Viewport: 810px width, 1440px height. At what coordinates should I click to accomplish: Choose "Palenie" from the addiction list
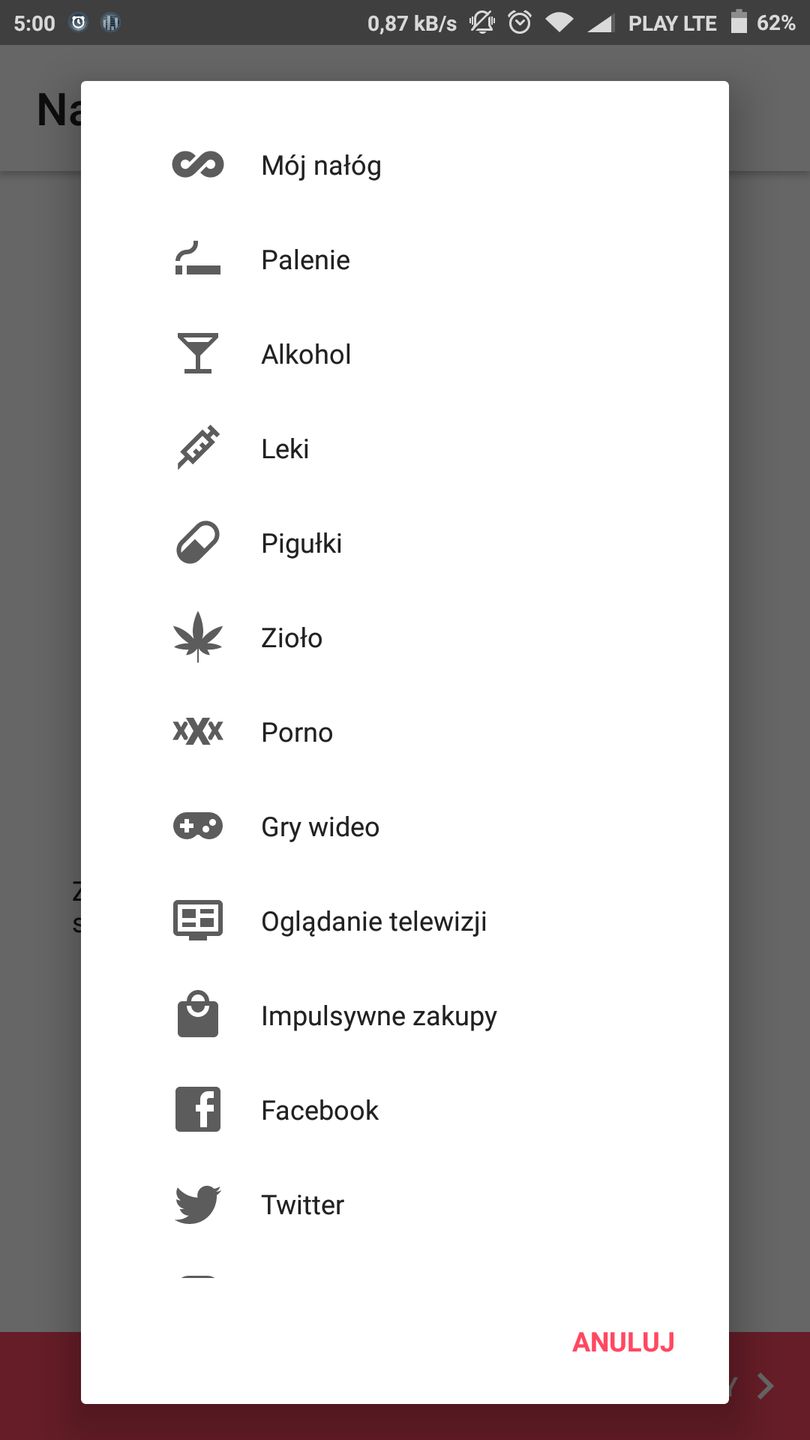point(306,258)
